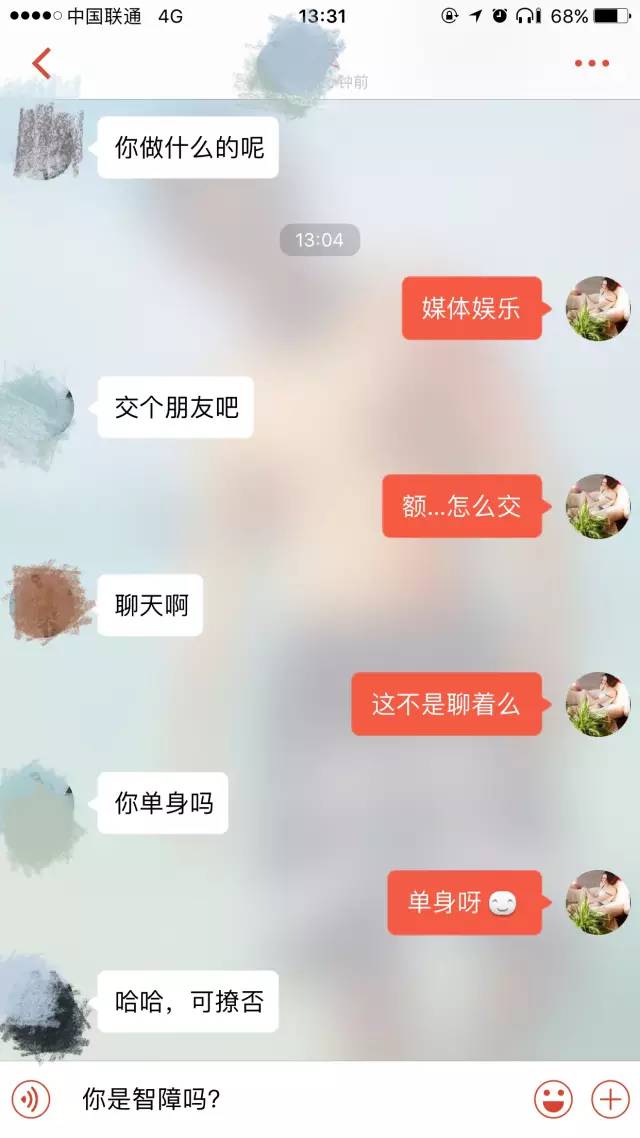This screenshot has height=1138, width=640.
Task: Open the three-dot overflow menu
Action: [x=591, y=64]
